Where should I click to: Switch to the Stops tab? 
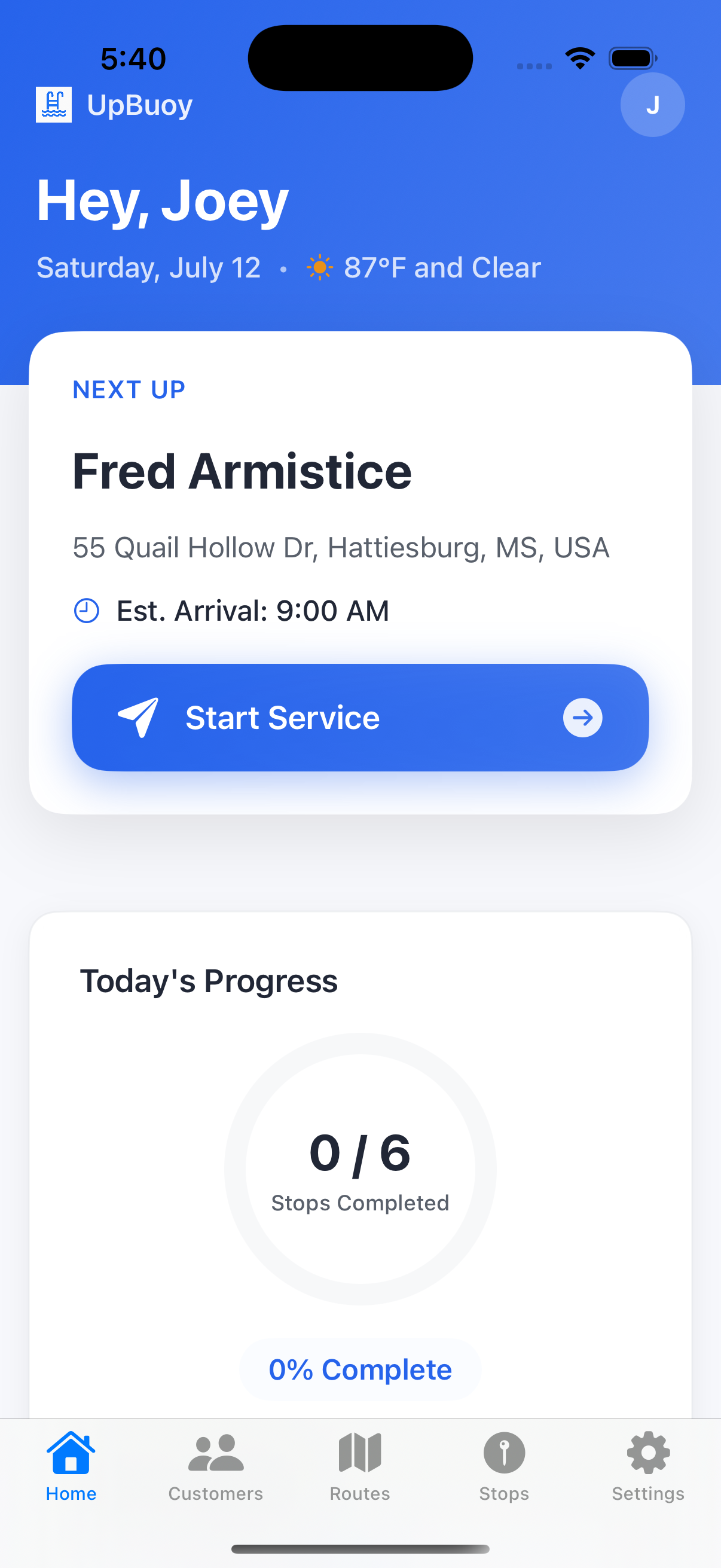(504, 1468)
